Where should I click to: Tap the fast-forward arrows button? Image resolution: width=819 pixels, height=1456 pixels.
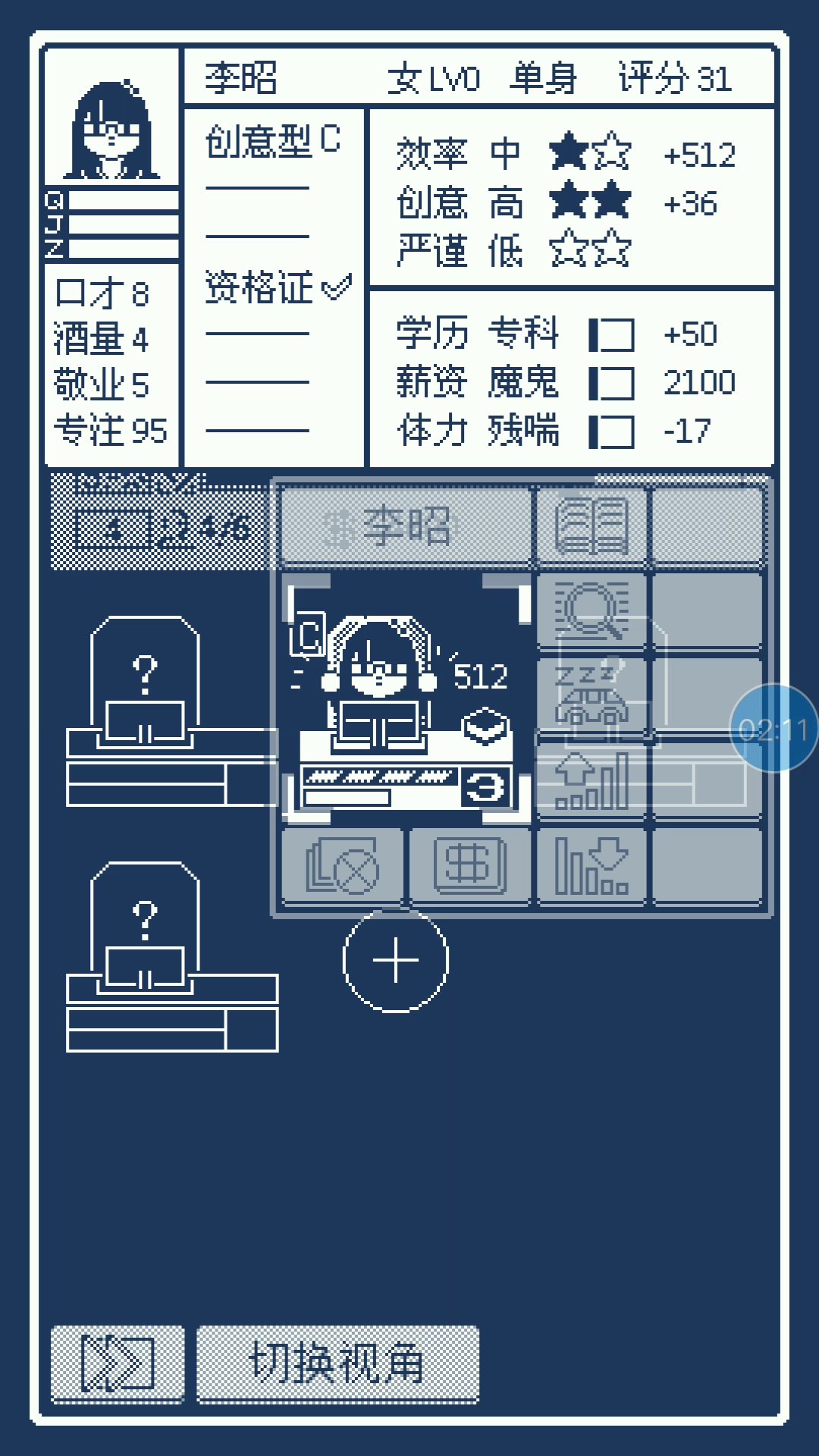tap(118, 1363)
